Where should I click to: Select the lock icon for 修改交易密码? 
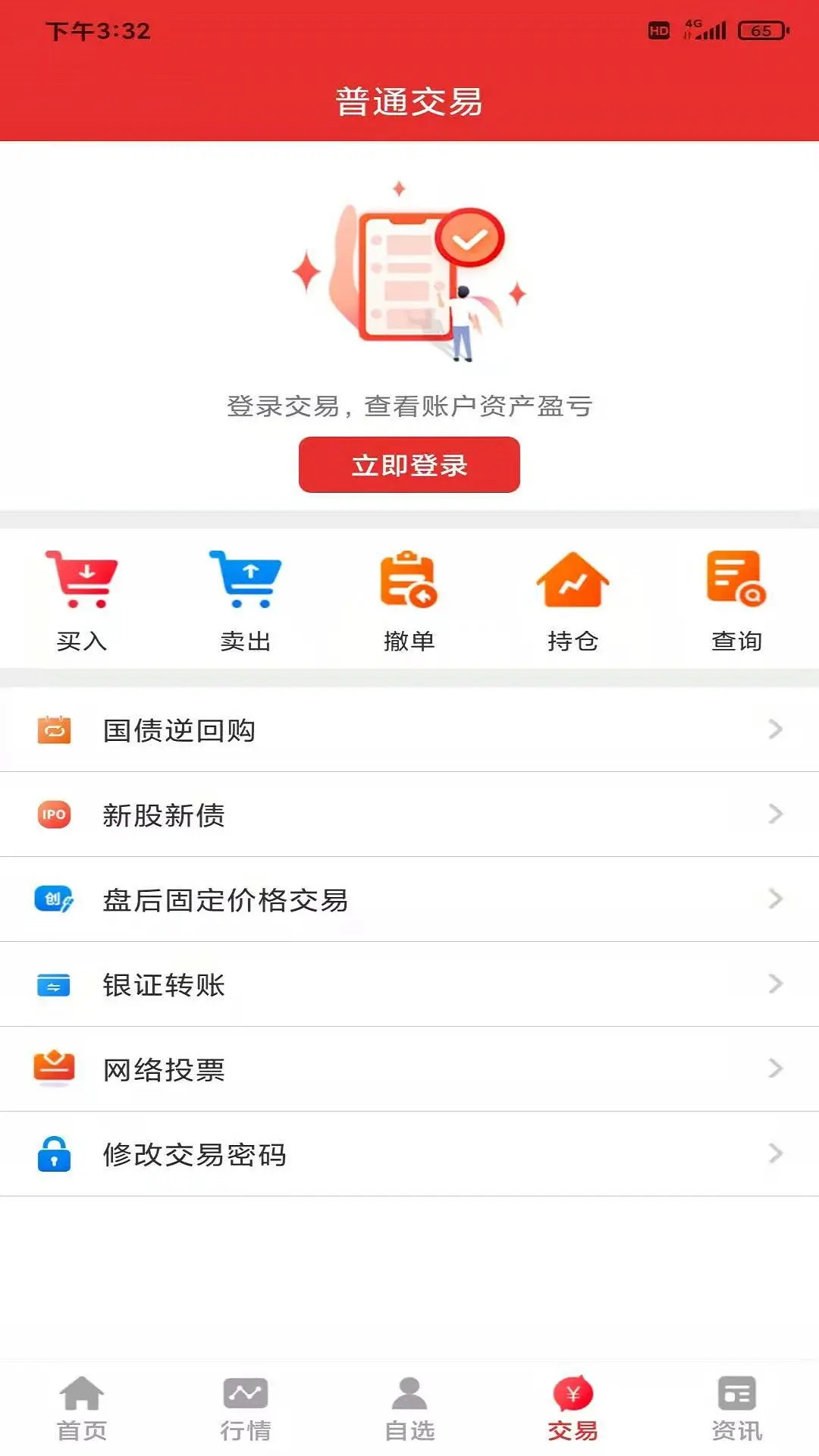coord(54,1155)
